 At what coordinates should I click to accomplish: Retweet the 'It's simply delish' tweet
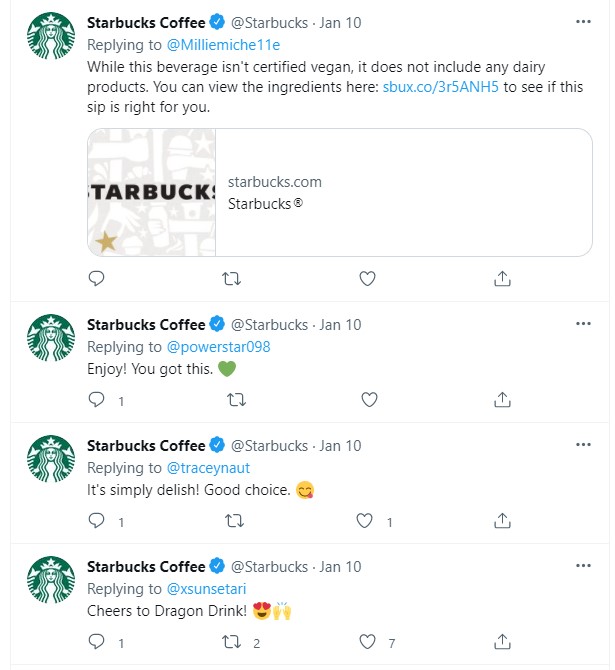point(232,520)
